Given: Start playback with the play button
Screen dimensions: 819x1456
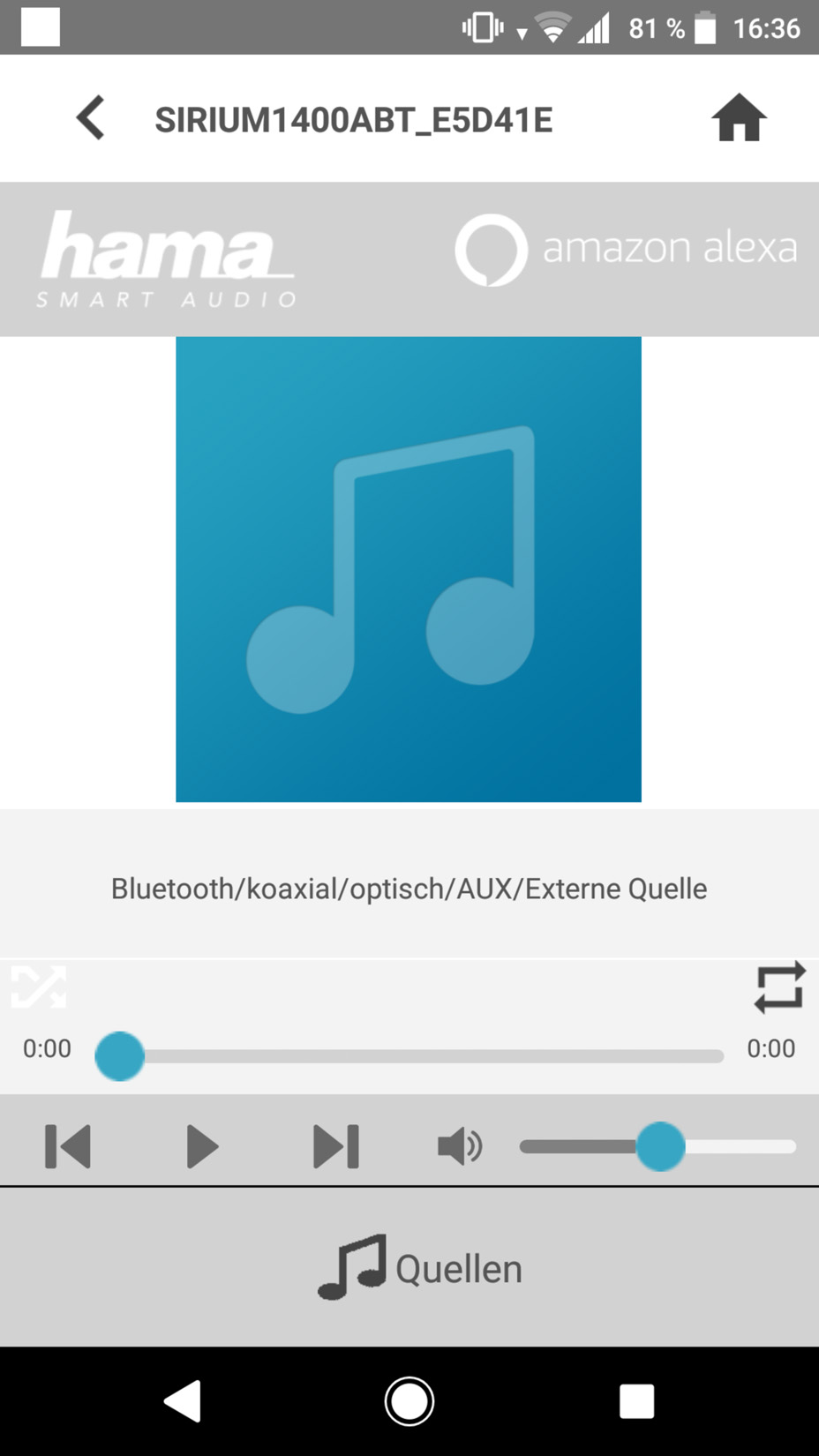Looking at the screenshot, I should (202, 1146).
